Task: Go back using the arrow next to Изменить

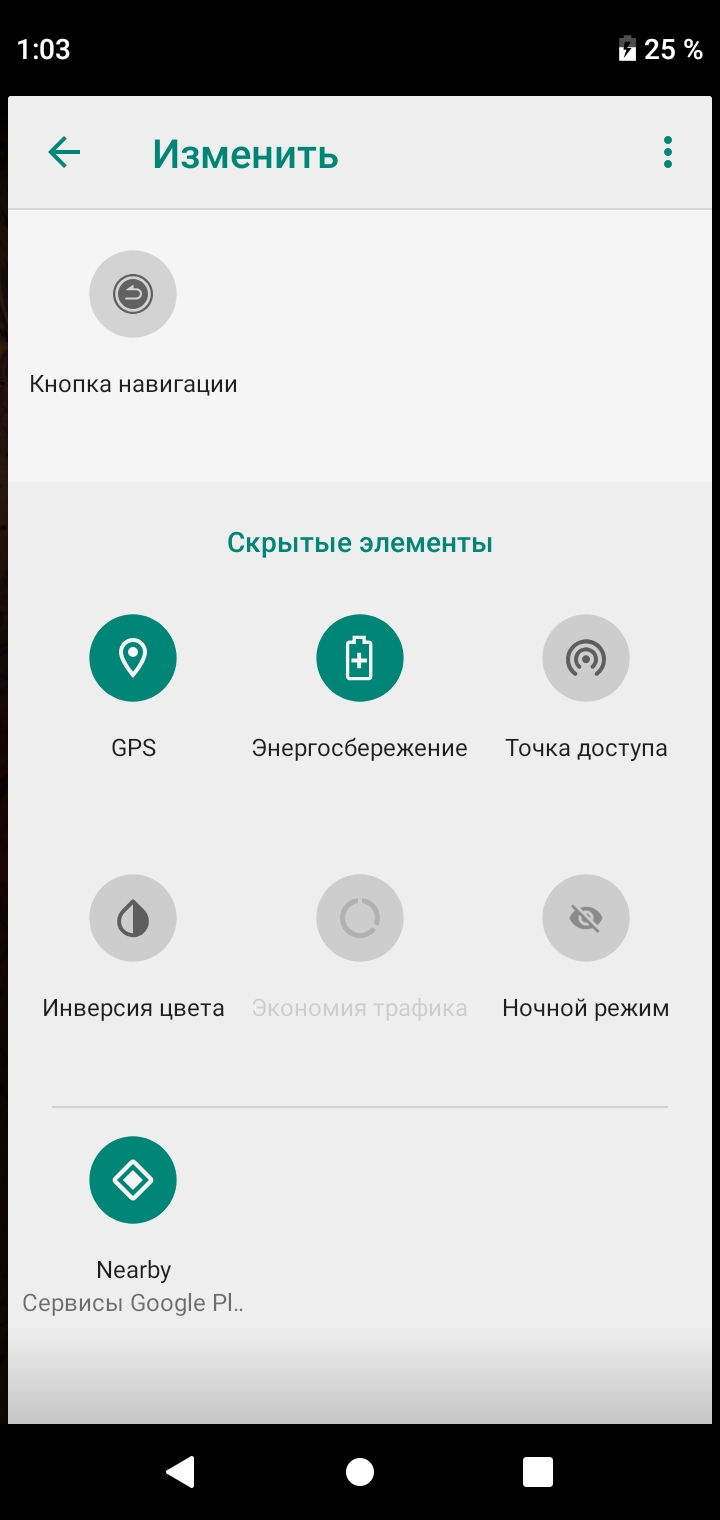Action: [64, 153]
